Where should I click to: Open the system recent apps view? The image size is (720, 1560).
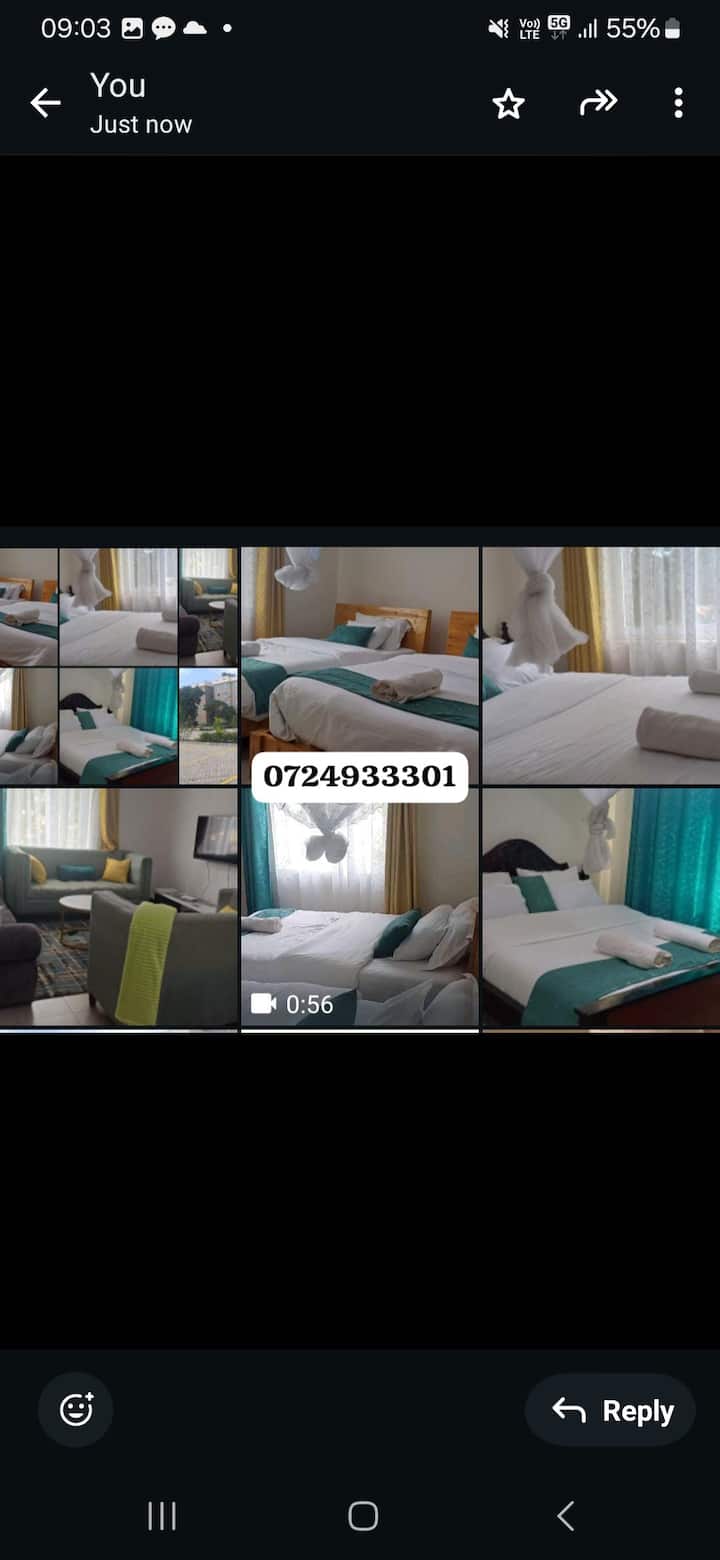tap(162, 1517)
